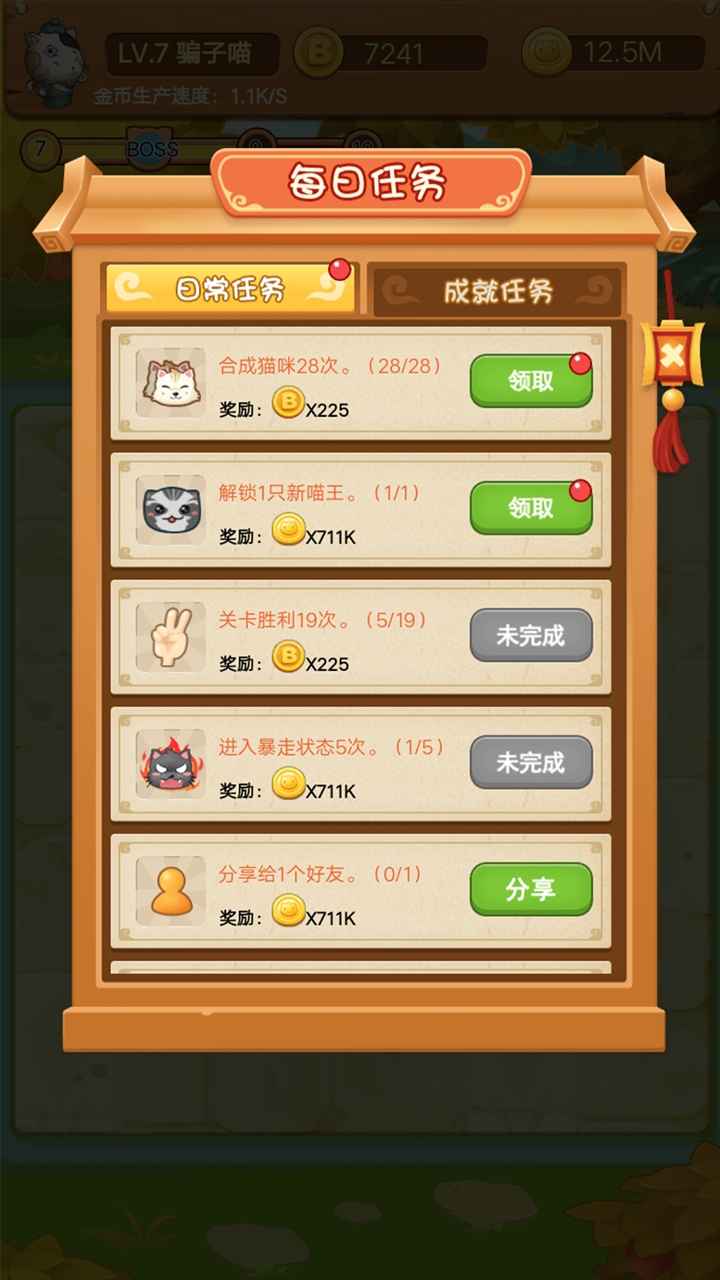720x1280 pixels.
Task: Switch to the 成就任务 tab
Action: [497, 291]
